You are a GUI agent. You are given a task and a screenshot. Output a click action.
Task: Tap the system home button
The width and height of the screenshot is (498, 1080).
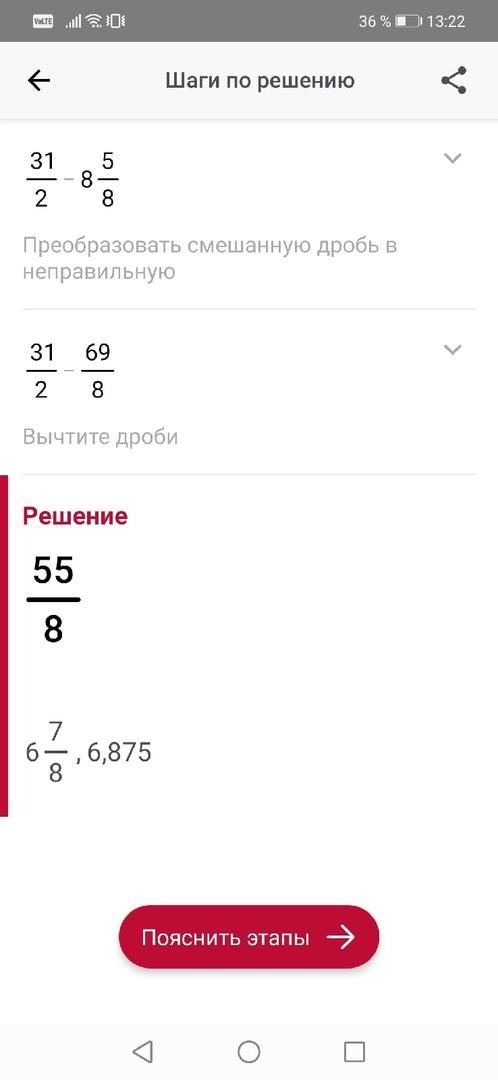click(x=249, y=1052)
